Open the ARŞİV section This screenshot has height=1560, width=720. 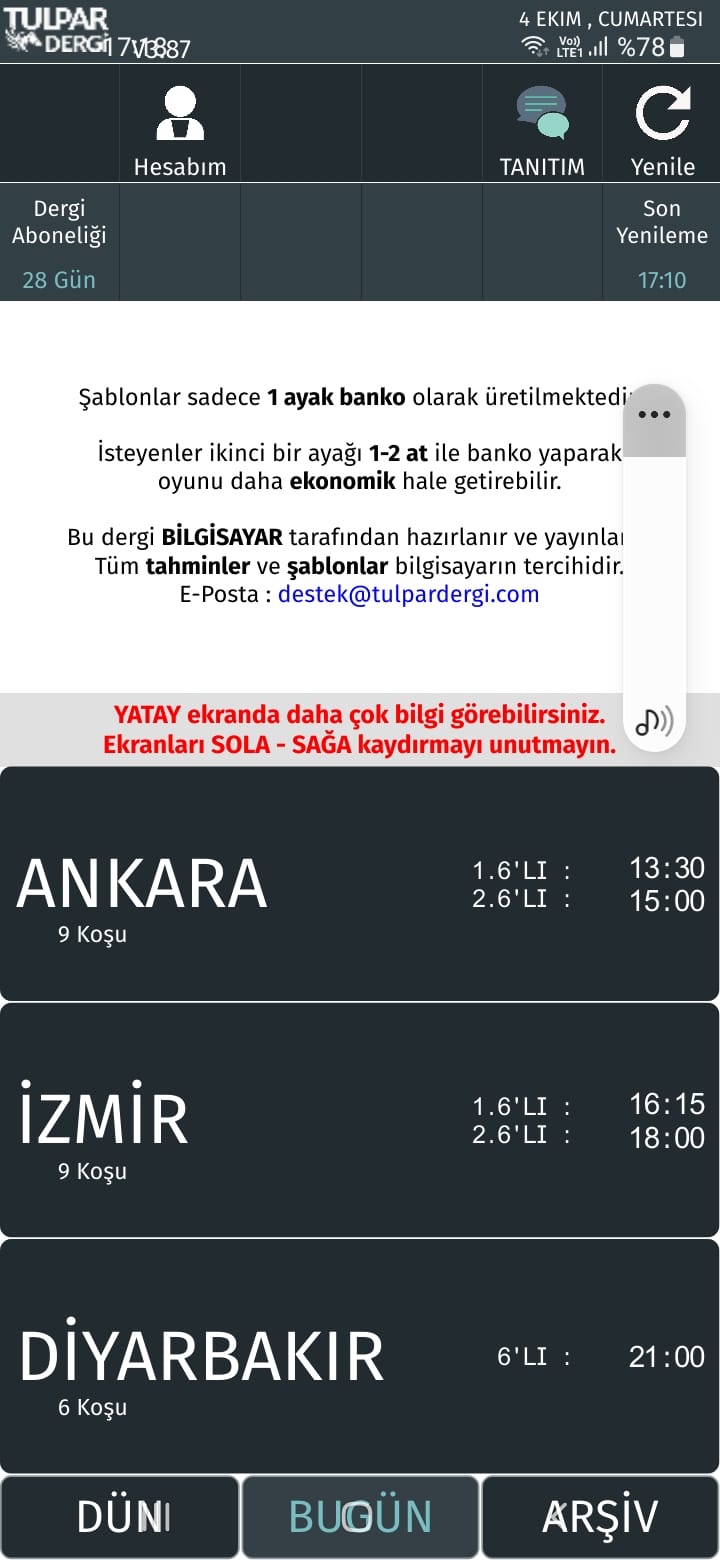click(598, 1516)
